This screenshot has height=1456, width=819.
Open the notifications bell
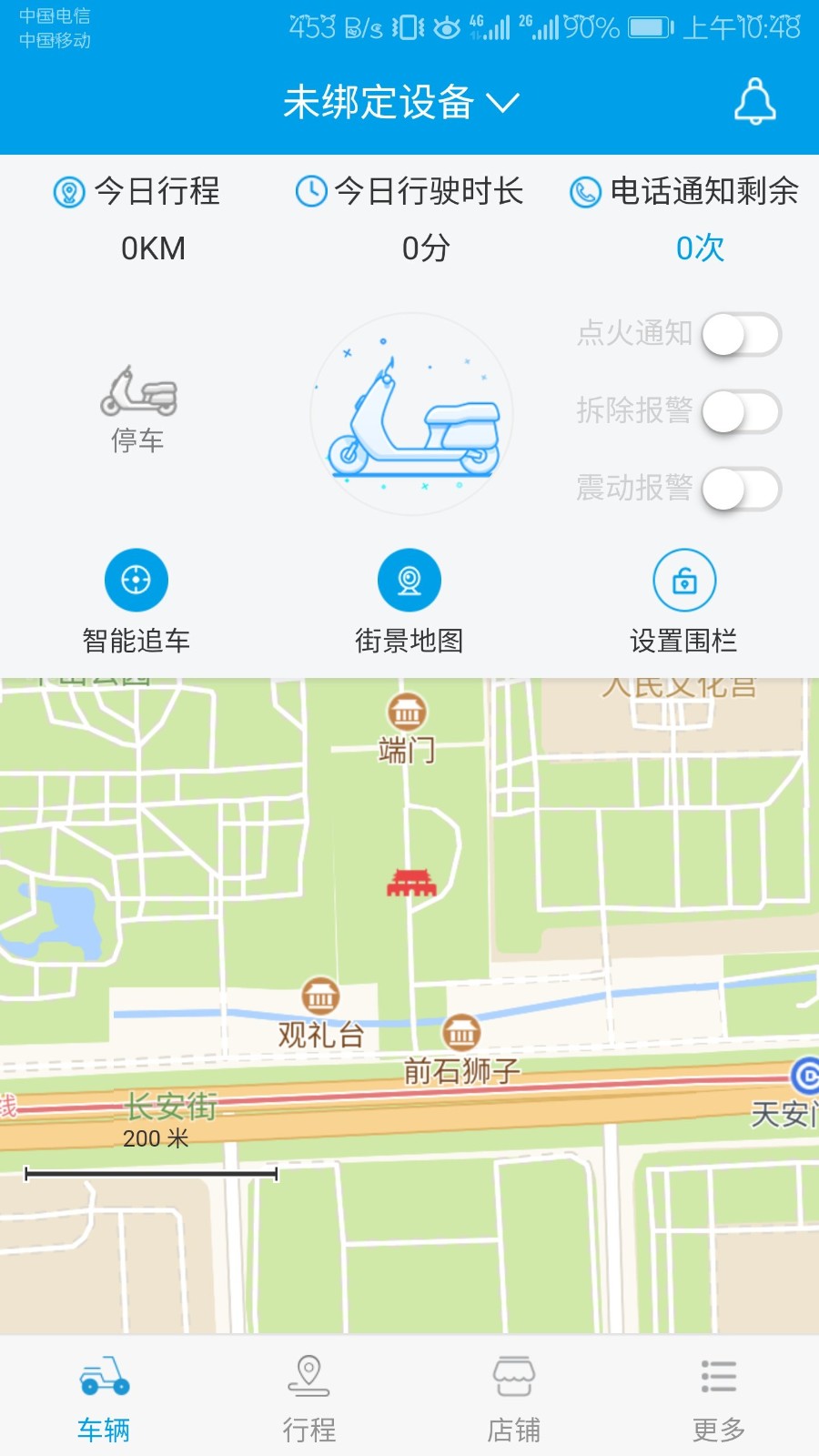tap(754, 102)
